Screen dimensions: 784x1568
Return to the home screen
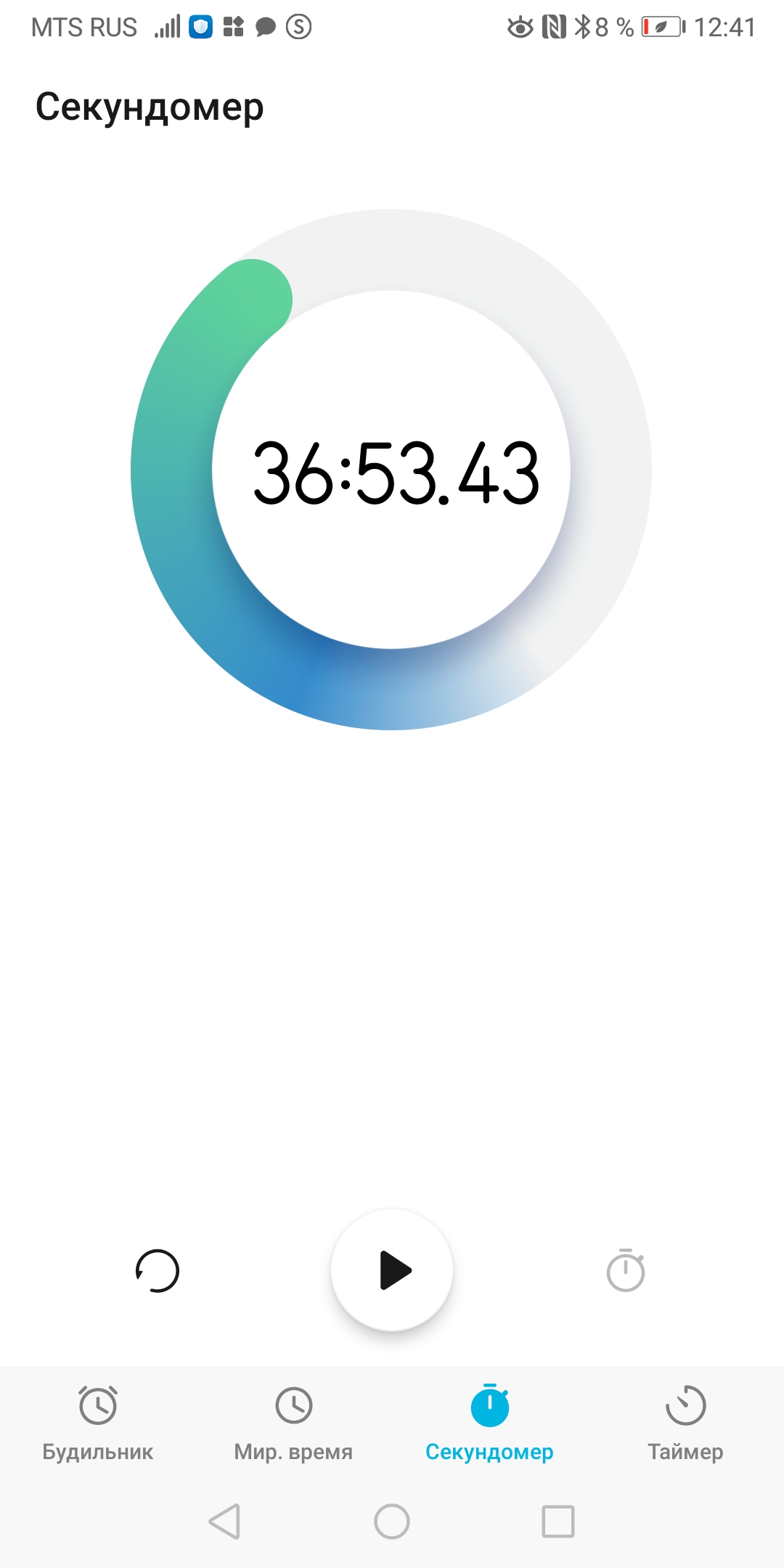392,1521
